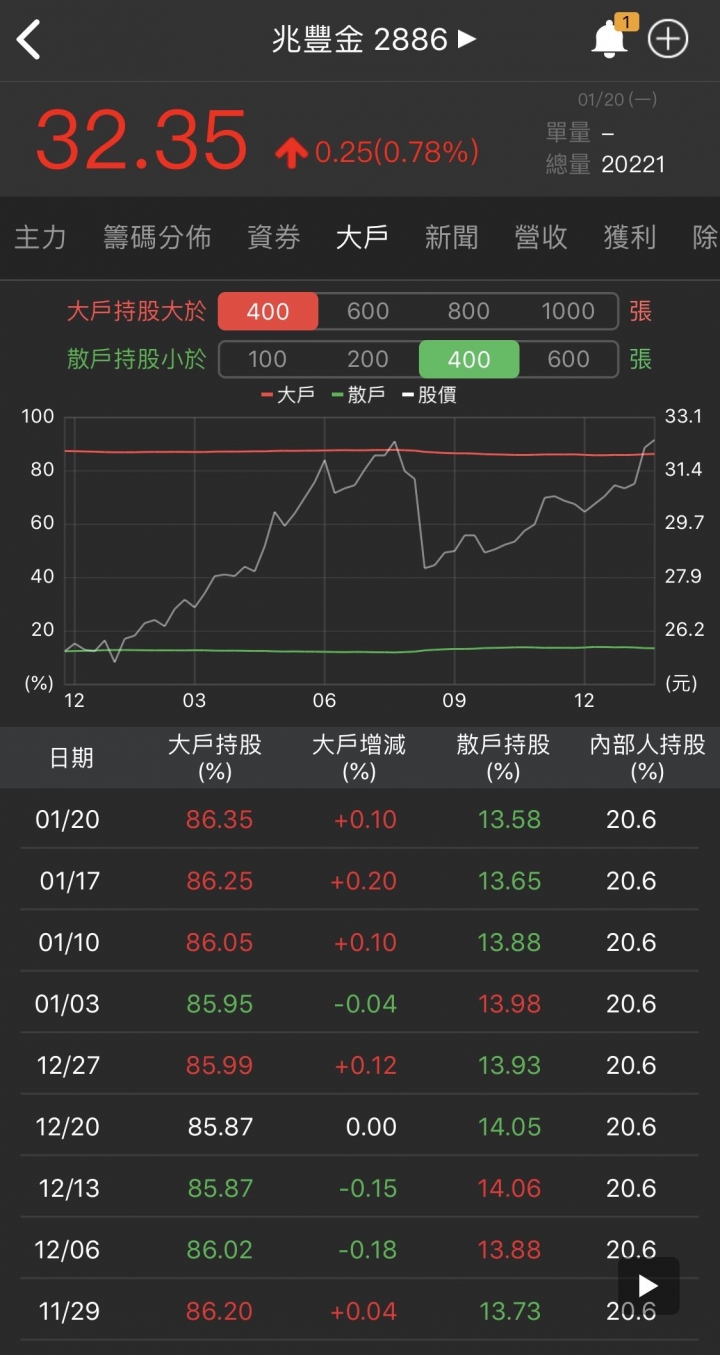The height and width of the screenshot is (1355, 720).
Task: Set 散戶持股小於 to 200
Action: click(x=368, y=359)
